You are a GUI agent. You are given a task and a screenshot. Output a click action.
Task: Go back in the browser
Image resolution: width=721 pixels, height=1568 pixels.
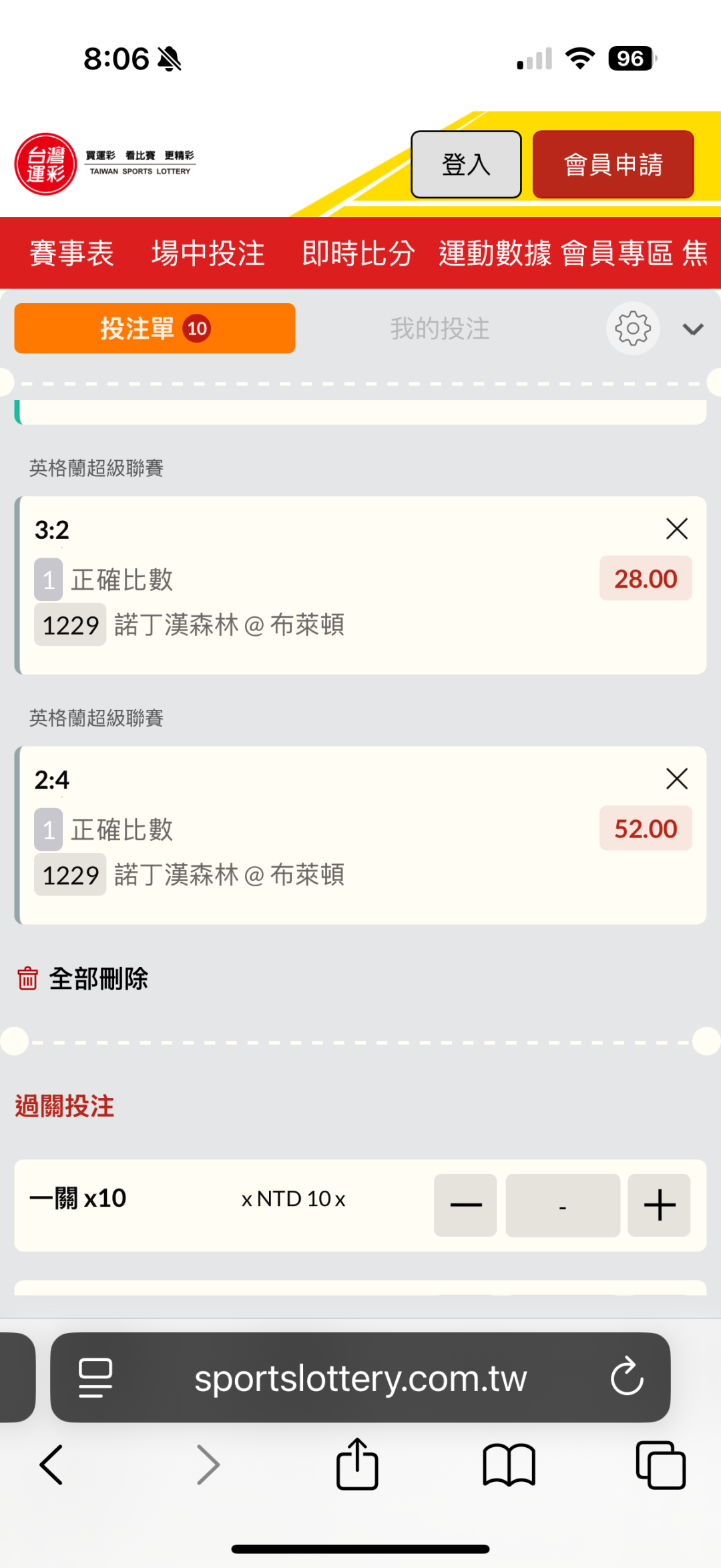tap(51, 1465)
